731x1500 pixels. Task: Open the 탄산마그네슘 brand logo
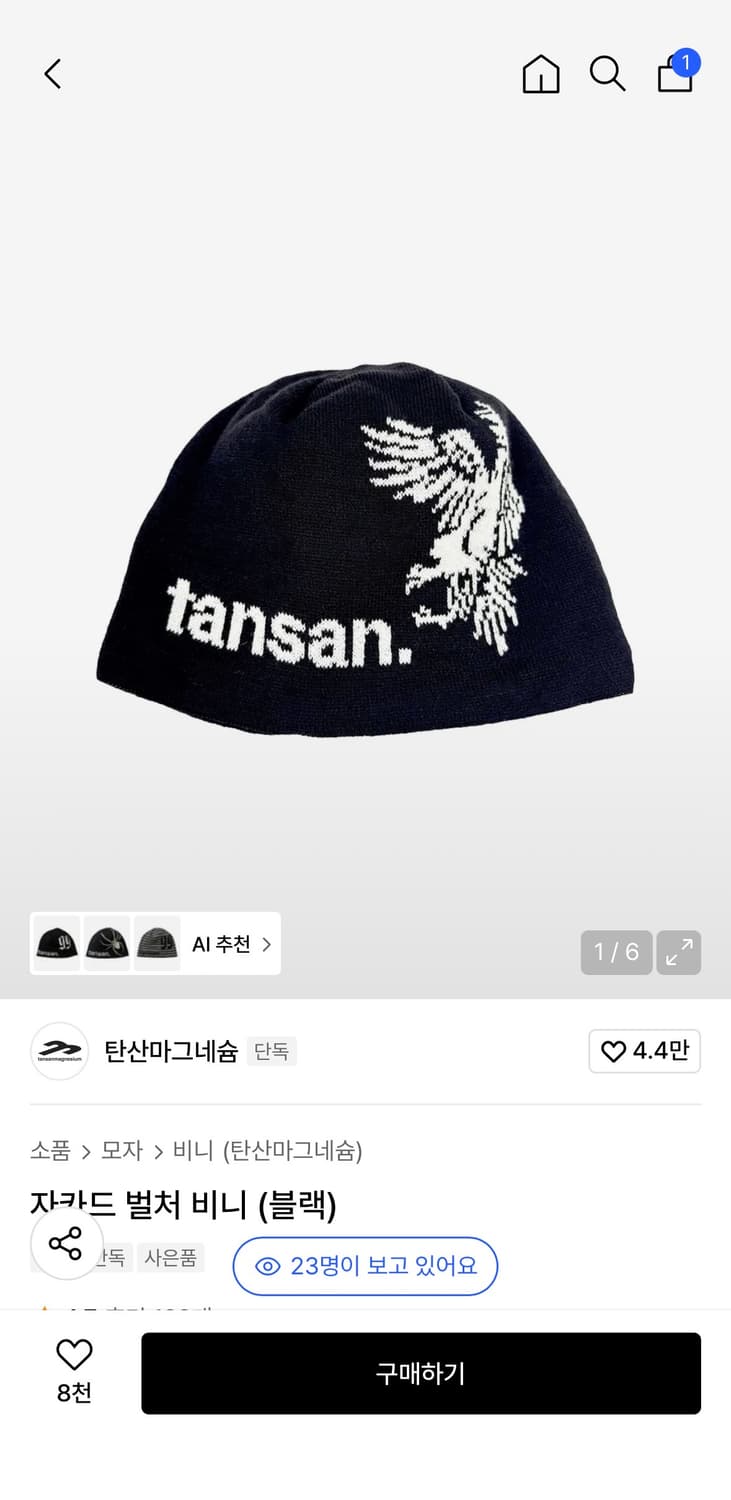click(x=59, y=1051)
